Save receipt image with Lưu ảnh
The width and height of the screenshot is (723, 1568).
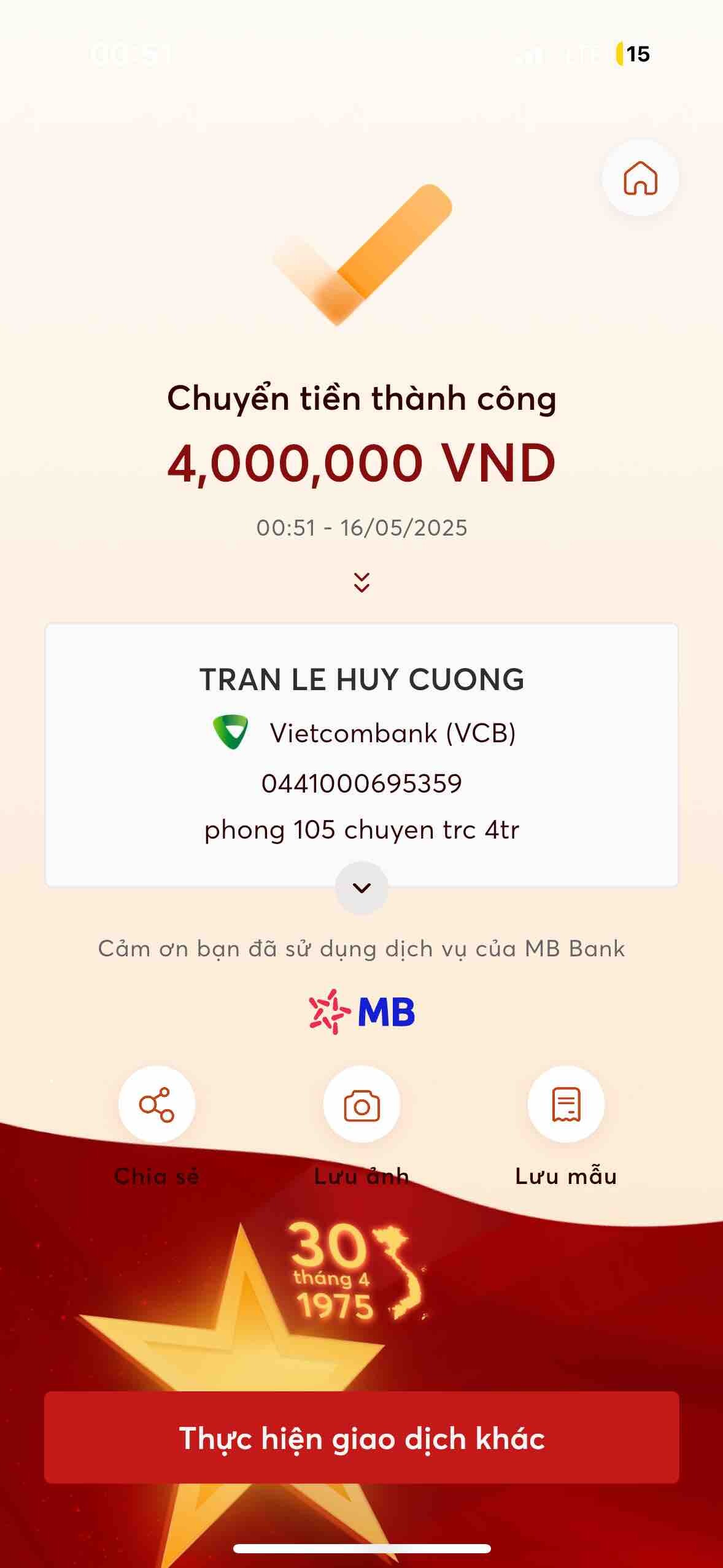point(361,1104)
